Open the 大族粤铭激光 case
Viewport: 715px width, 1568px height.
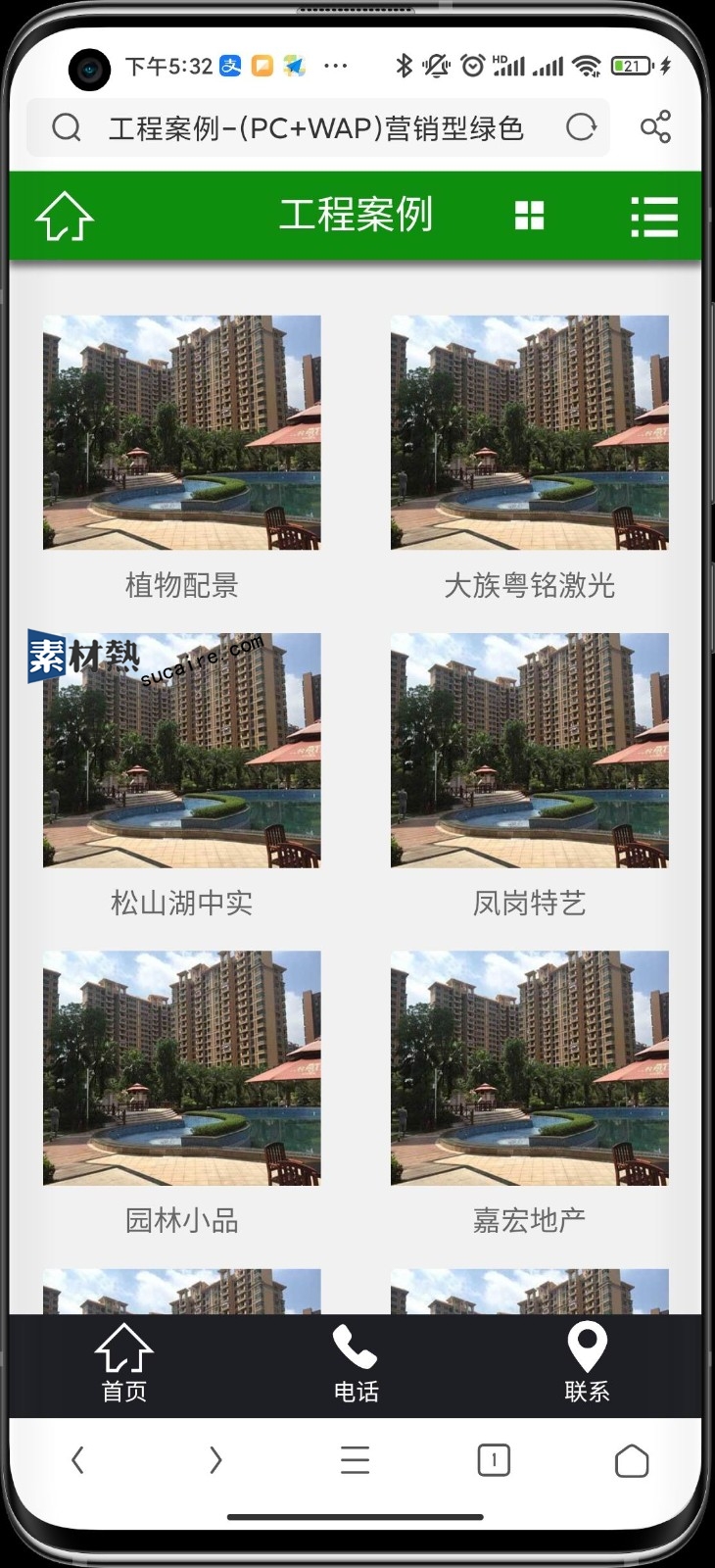[529, 432]
